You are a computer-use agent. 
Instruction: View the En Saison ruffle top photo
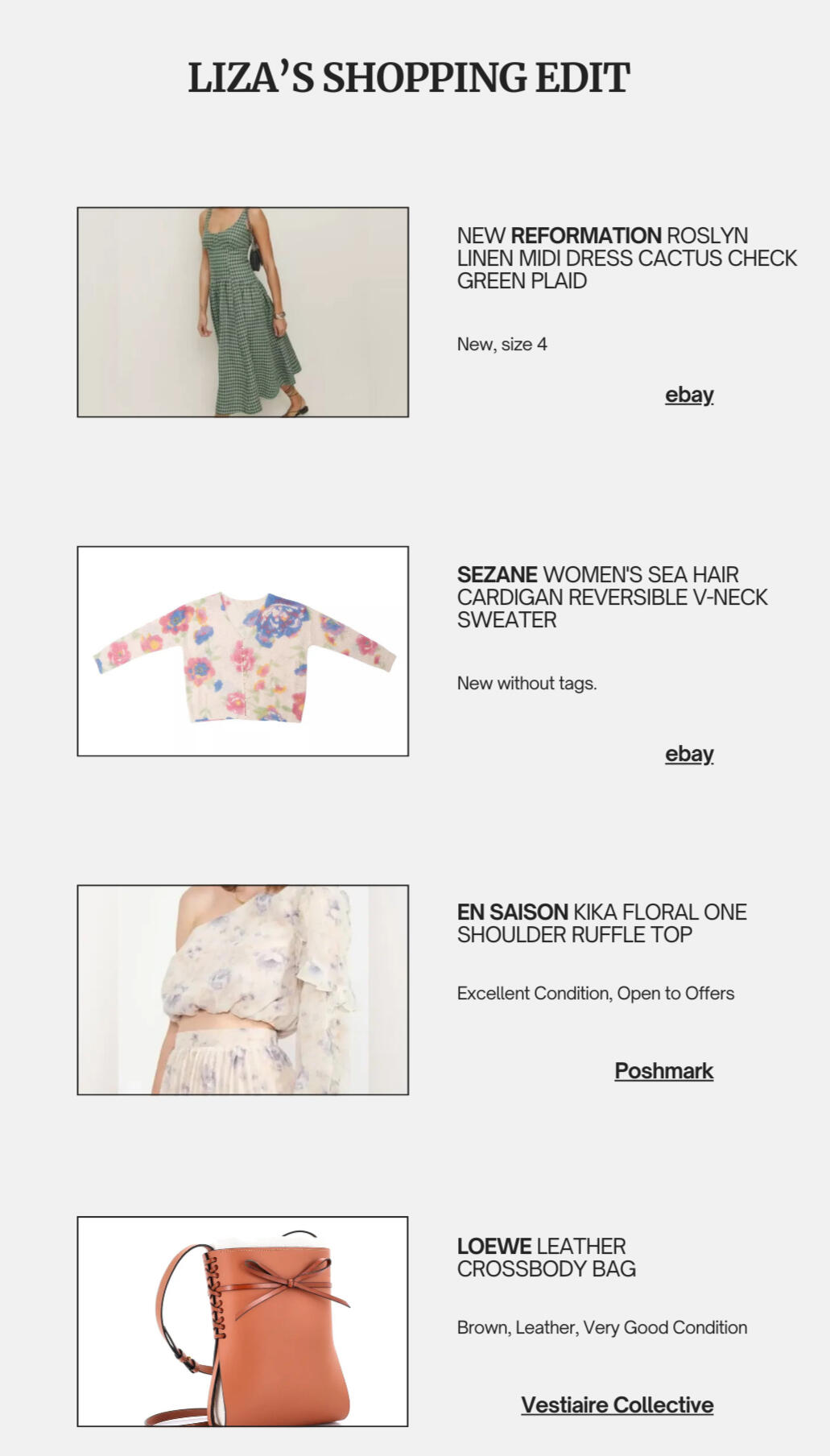(242, 990)
